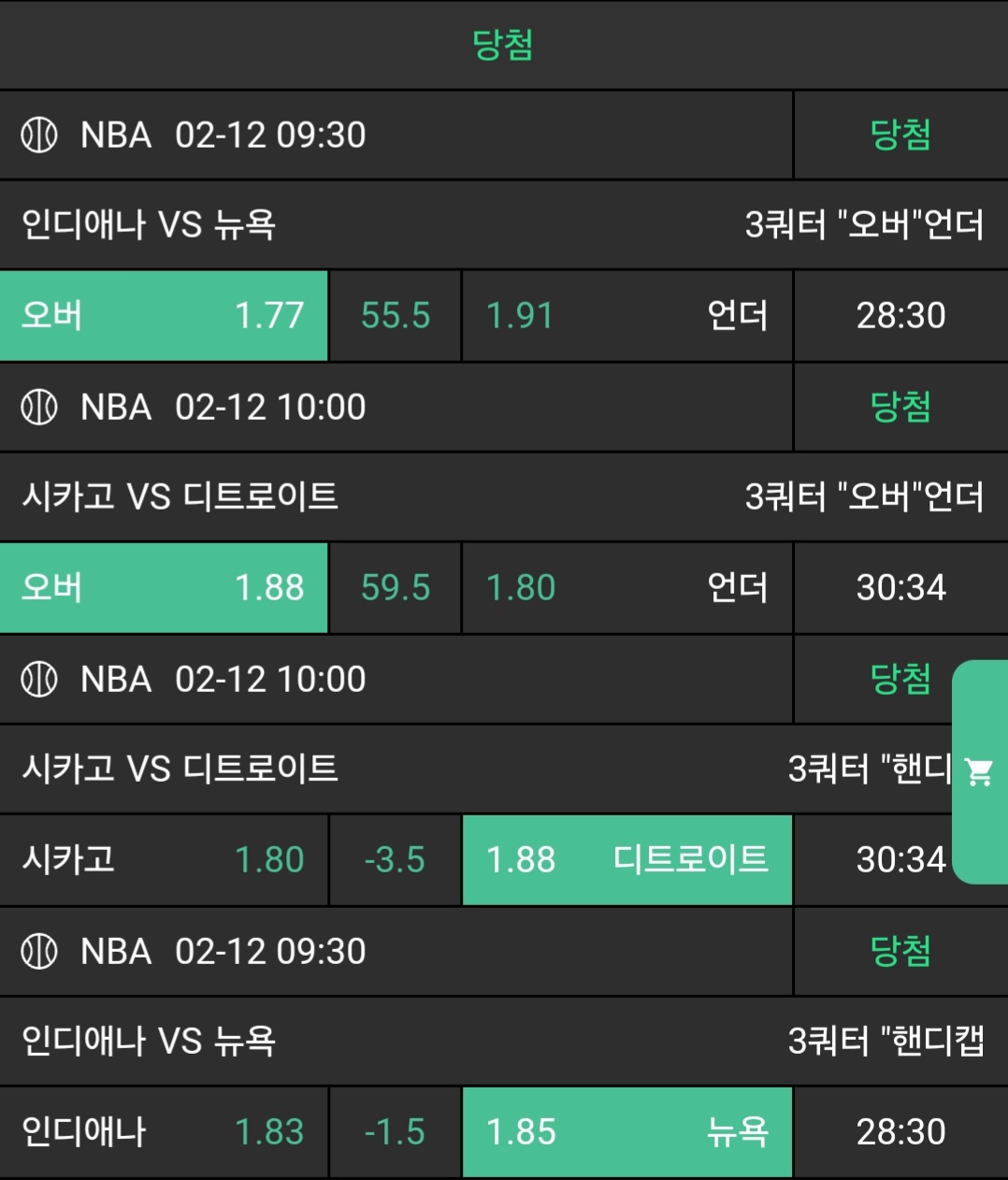1008x1180 pixels.
Task: Open the betting cart side button
Action: coord(979,771)
